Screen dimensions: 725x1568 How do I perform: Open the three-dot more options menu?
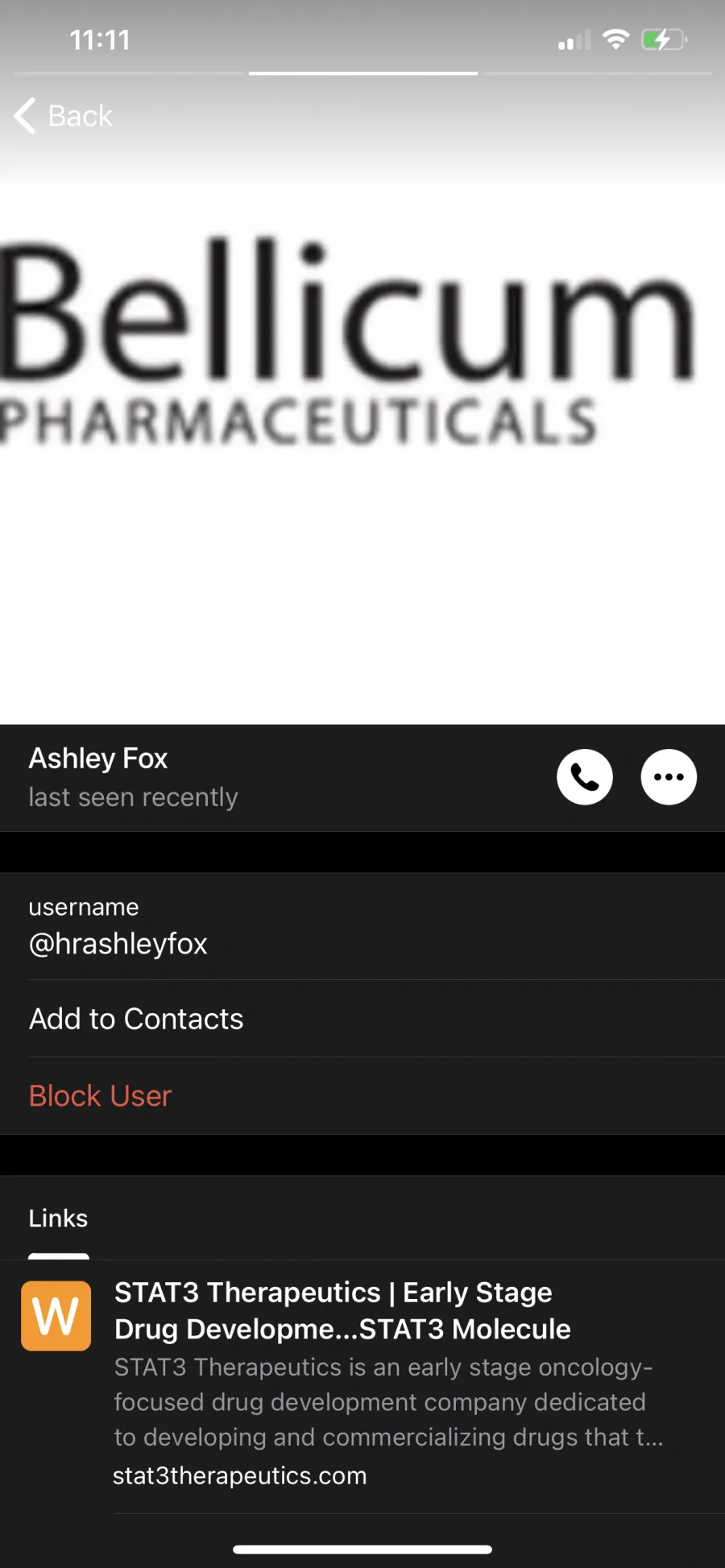[x=669, y=777]
